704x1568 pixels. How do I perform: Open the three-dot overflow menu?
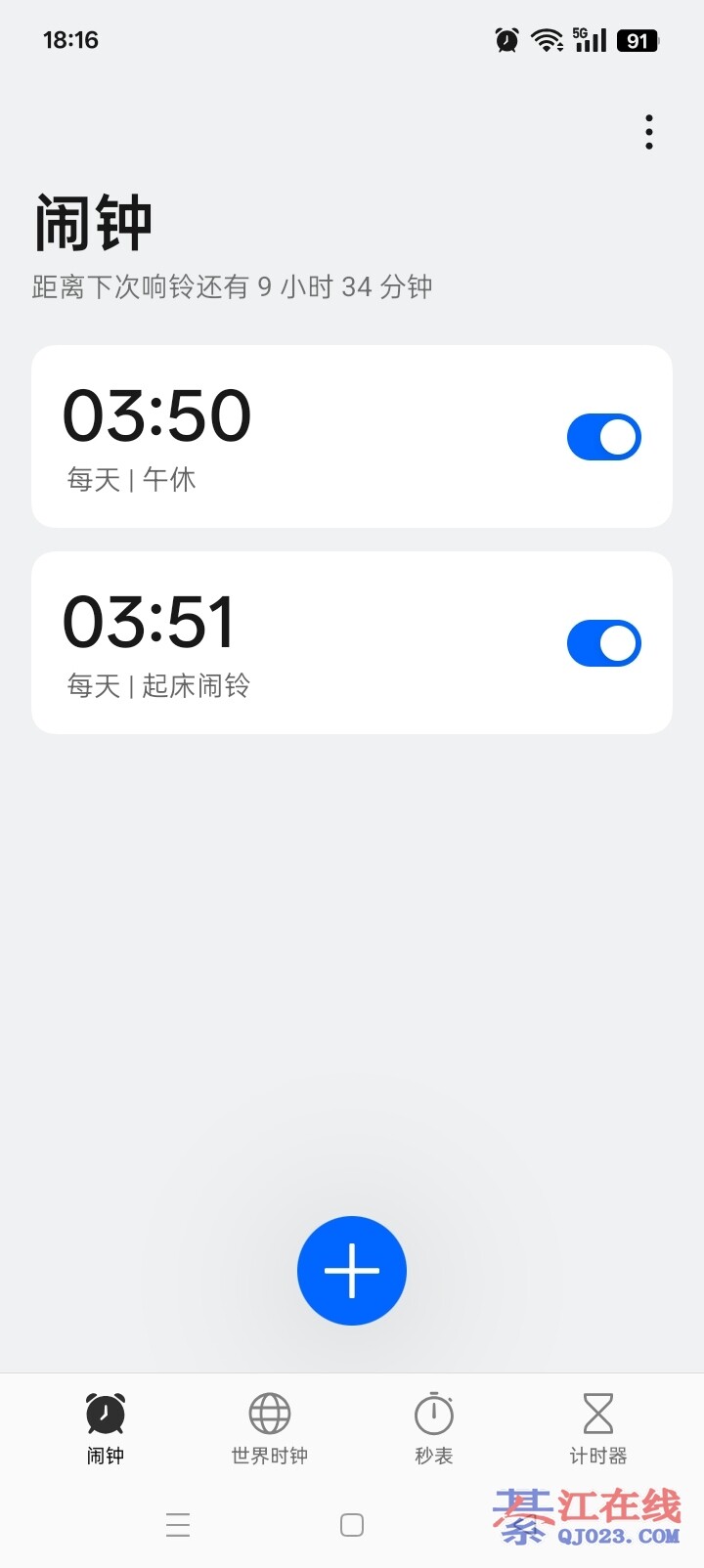648,132
